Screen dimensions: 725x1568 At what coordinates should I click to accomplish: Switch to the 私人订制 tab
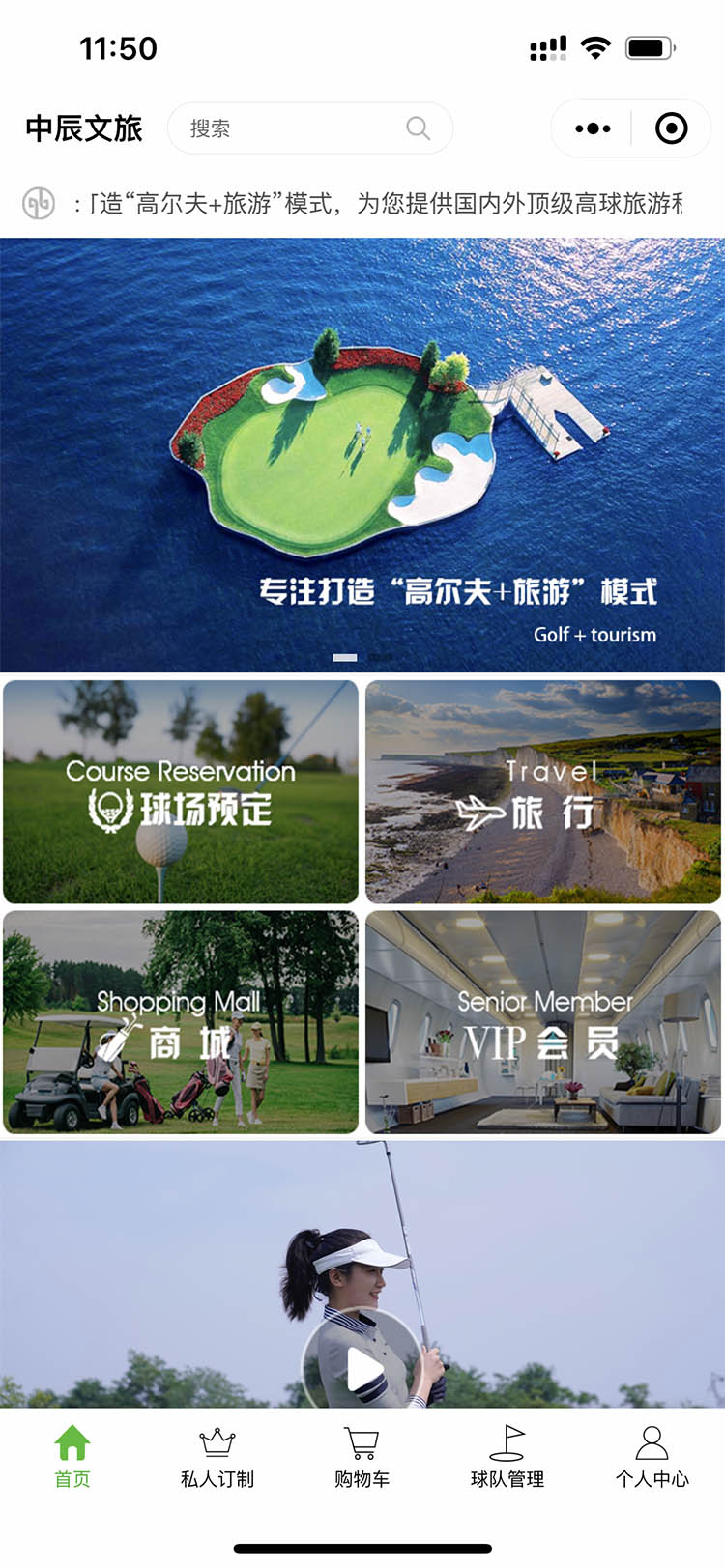click(217, 1456)
